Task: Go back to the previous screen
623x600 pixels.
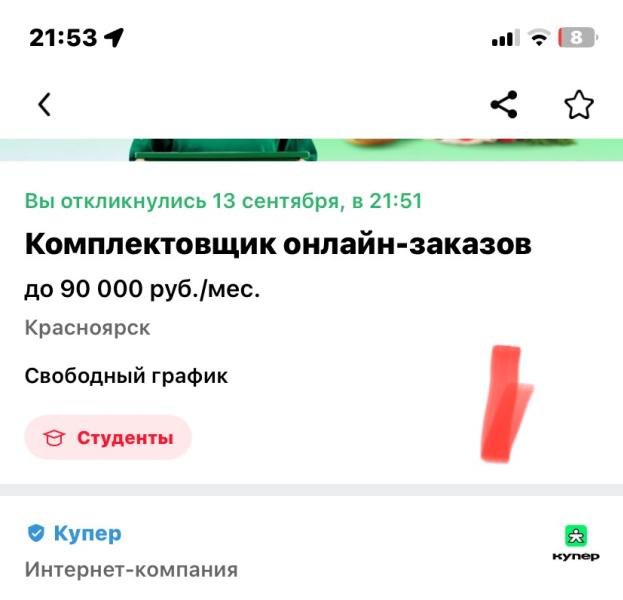Action: point(44,104)
